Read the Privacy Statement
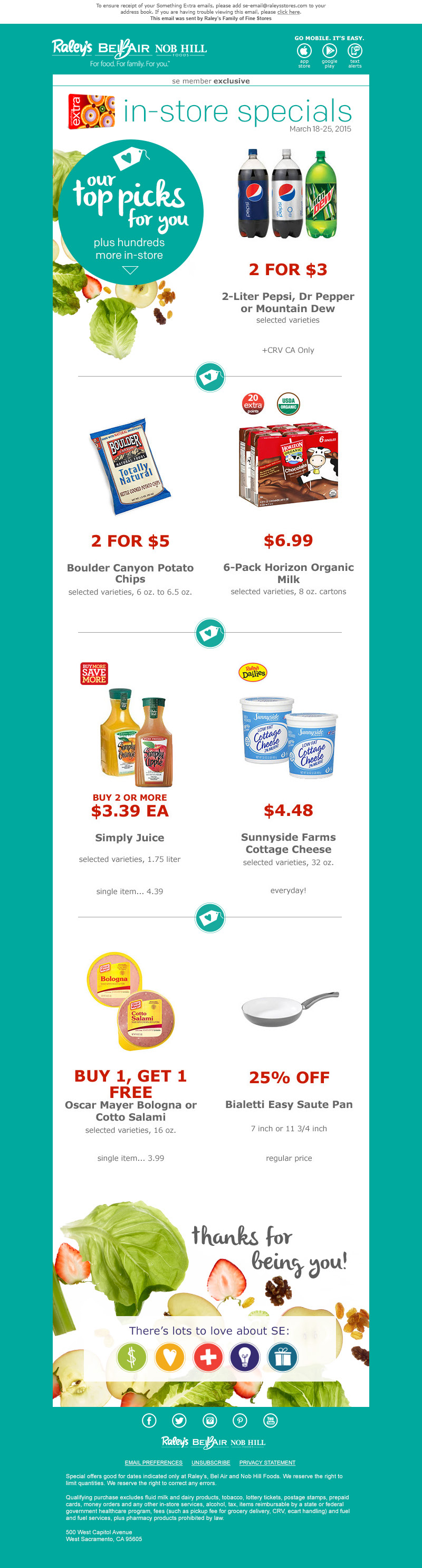The image size is (422, 1568). pyautogui.click(x=267, y=1462)
